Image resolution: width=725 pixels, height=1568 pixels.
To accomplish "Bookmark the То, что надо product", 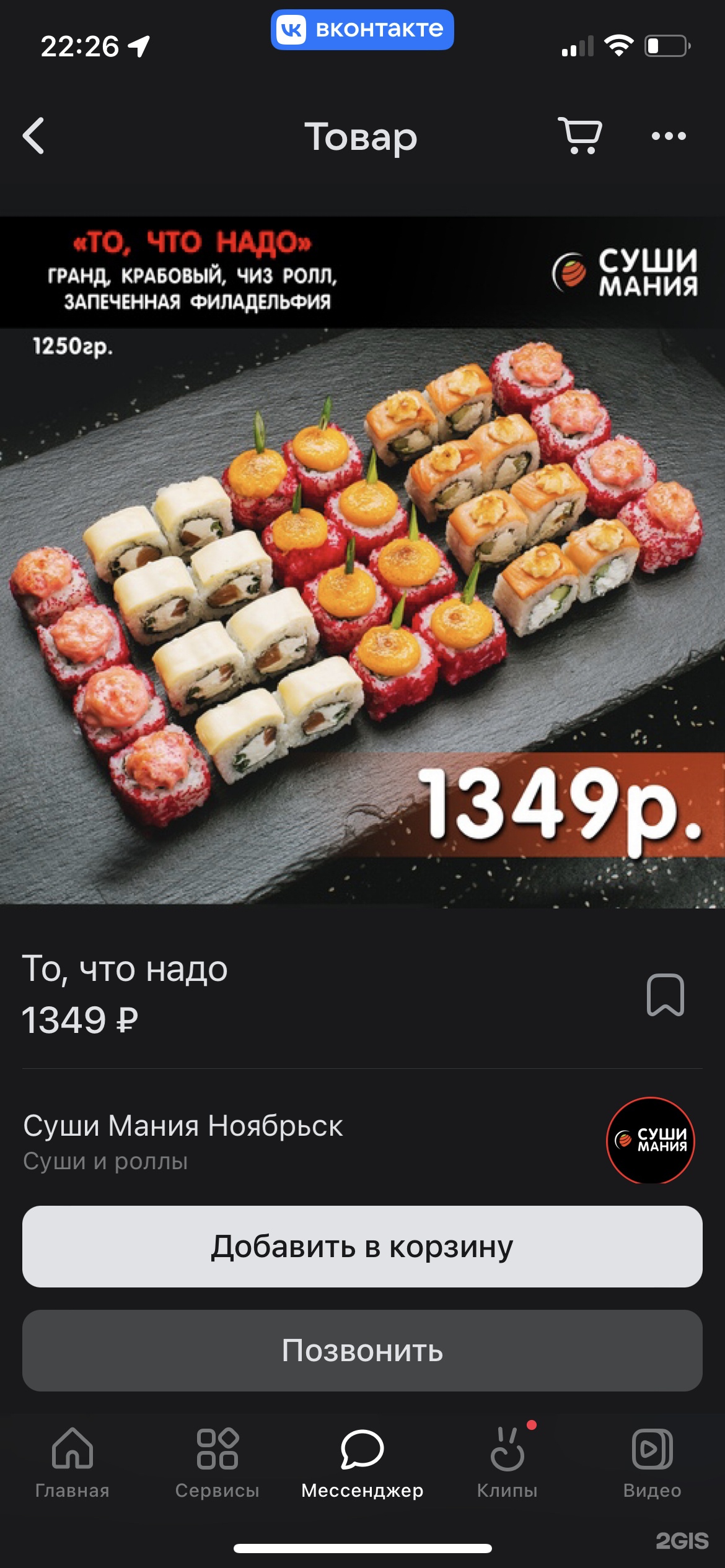I will (665, 995).
